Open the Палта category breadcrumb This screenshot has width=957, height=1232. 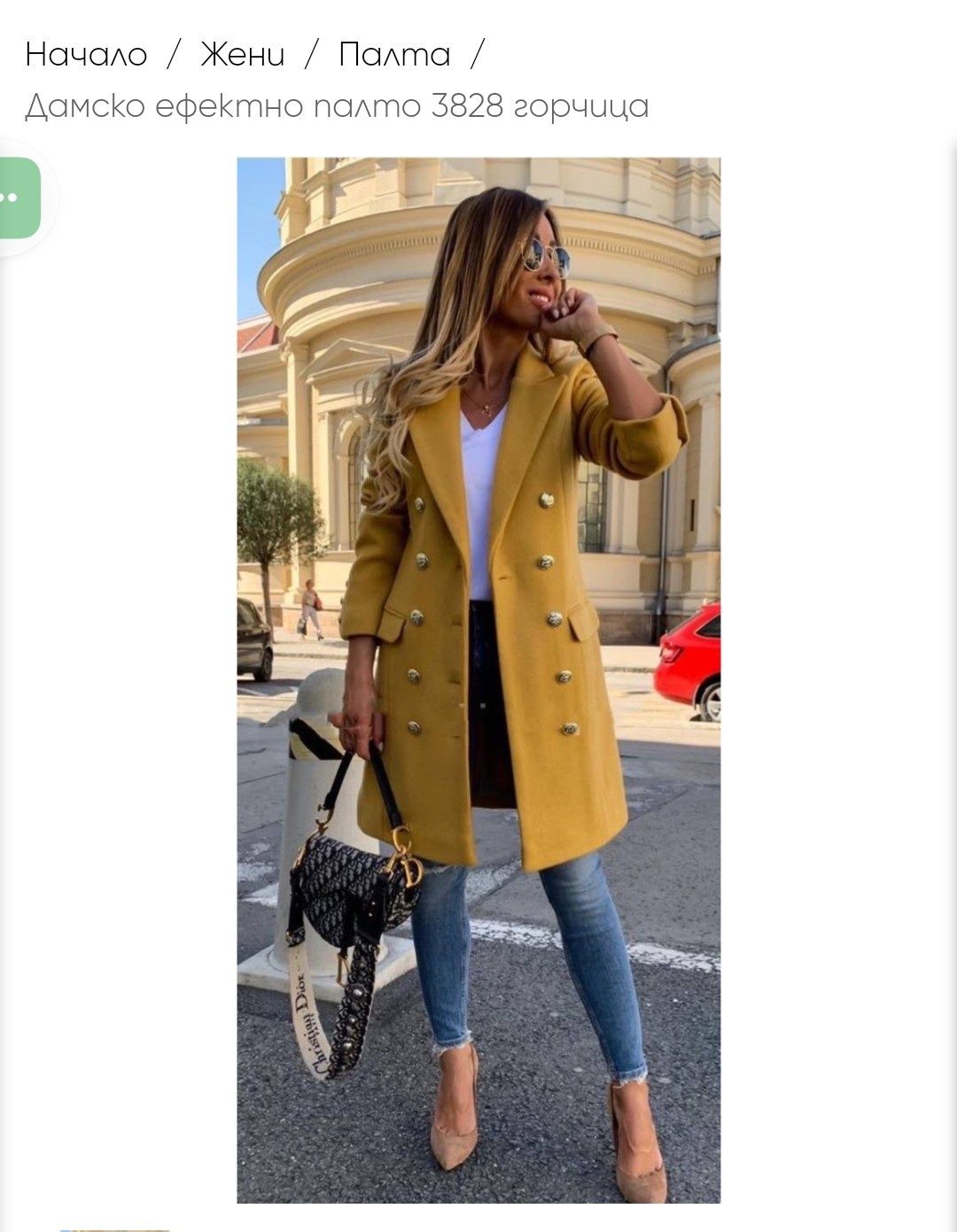tap(394, 55)
